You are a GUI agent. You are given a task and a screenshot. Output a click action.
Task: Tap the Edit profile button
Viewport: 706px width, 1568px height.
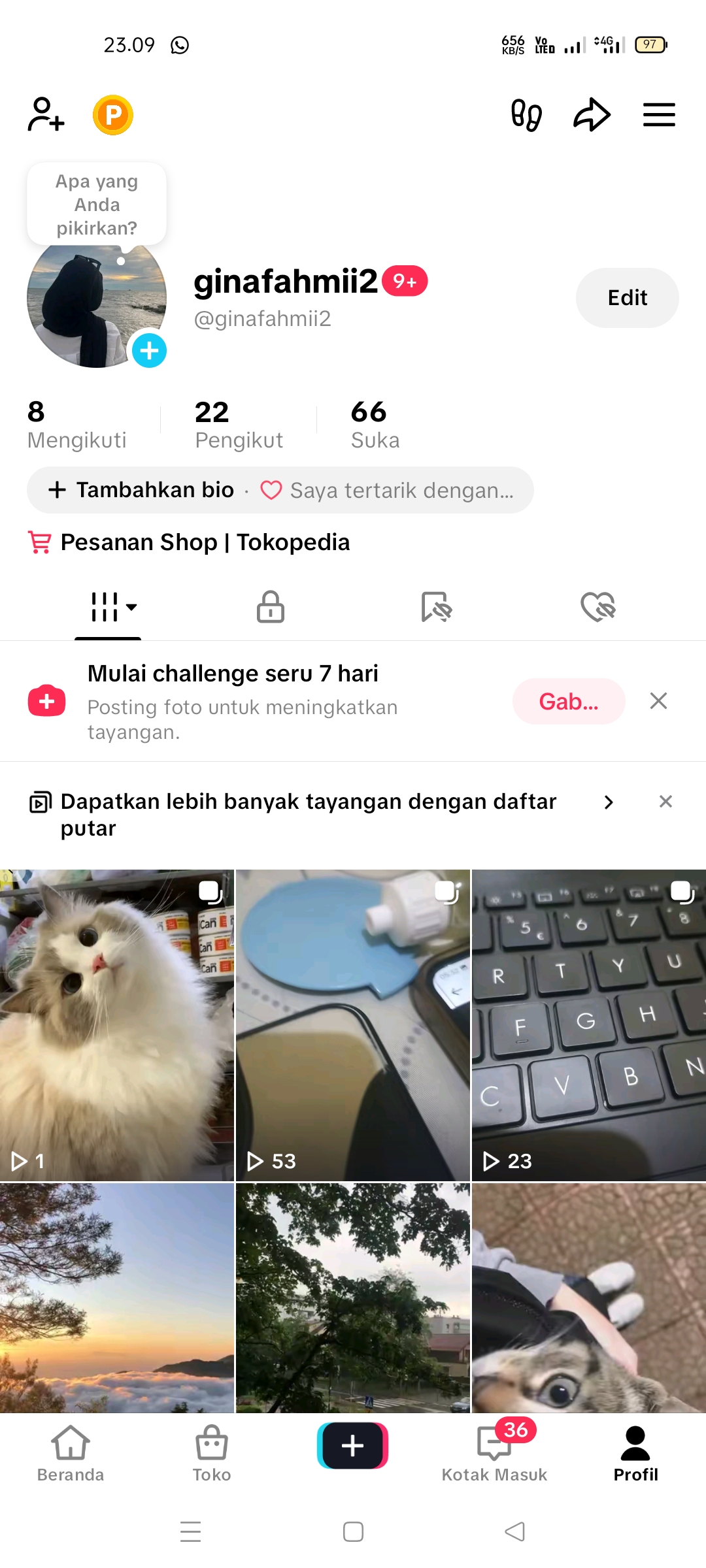click(x=627, y=298)
